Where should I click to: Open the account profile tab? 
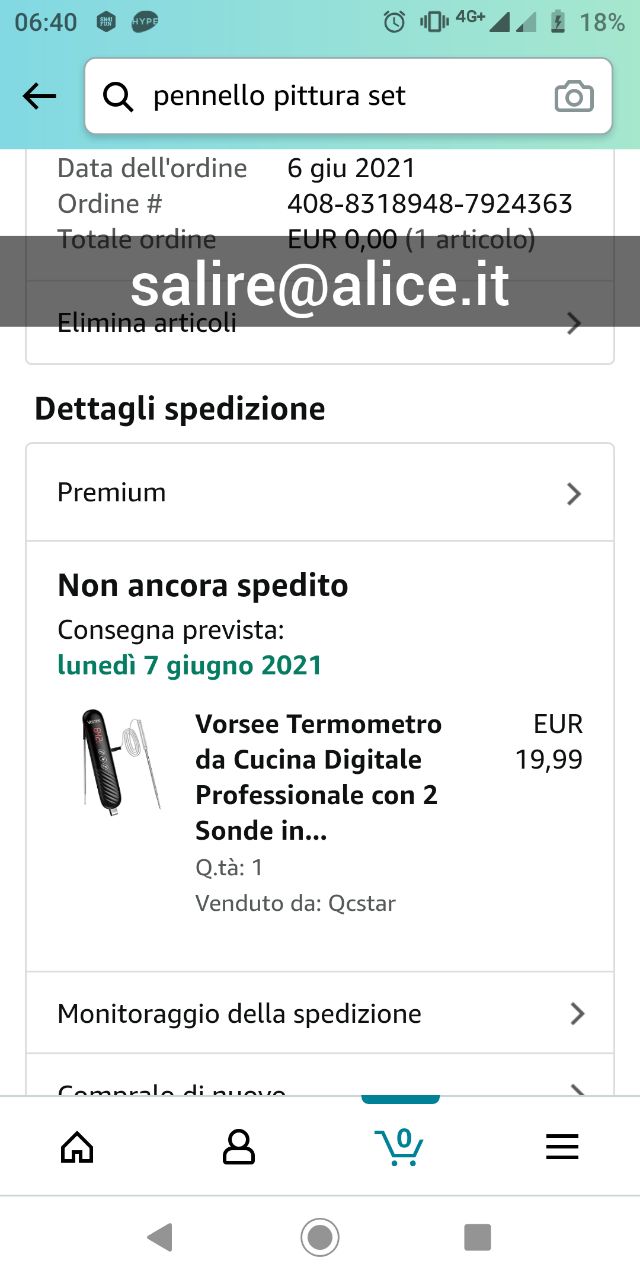pos(238,1147)
